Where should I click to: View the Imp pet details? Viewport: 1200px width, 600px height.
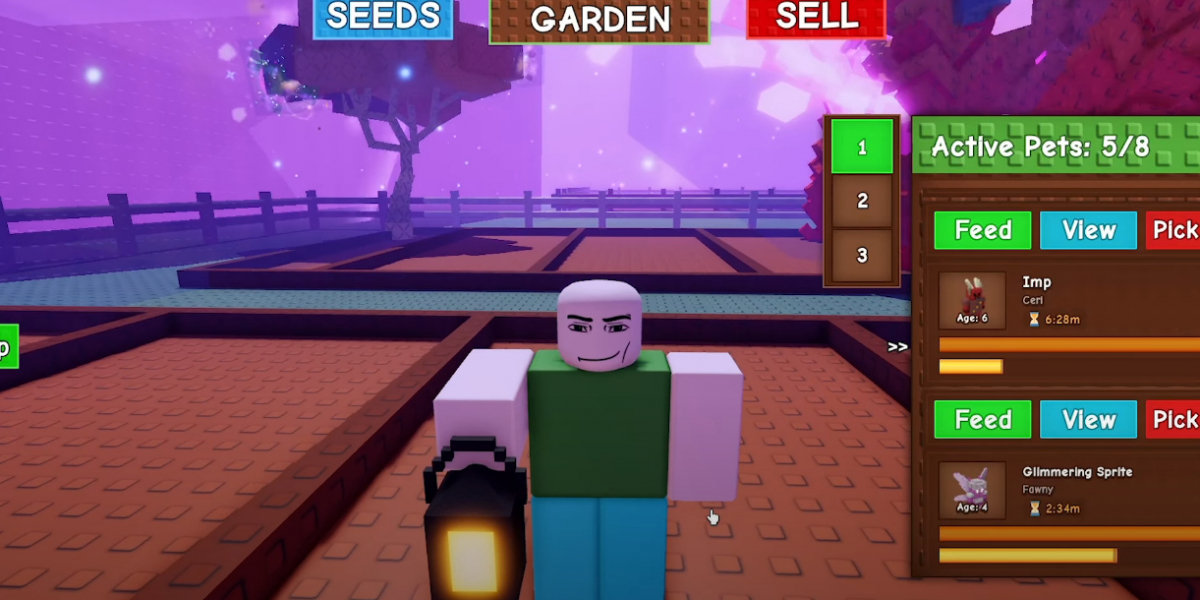pyautogui.click(x=1088, y=230)
